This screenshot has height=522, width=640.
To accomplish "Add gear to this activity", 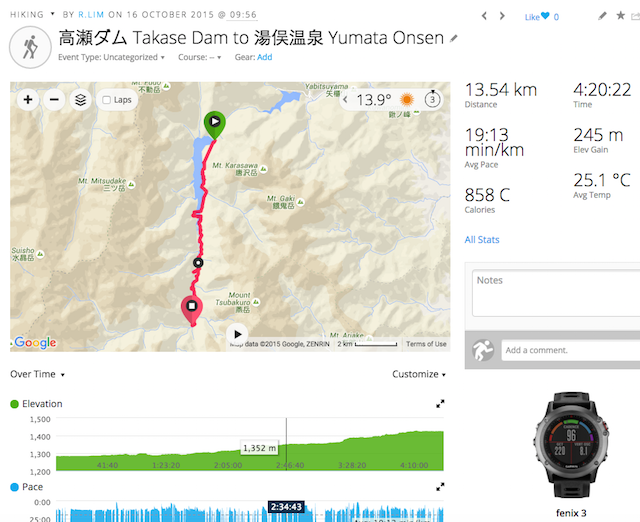I will tap(264, 57).
